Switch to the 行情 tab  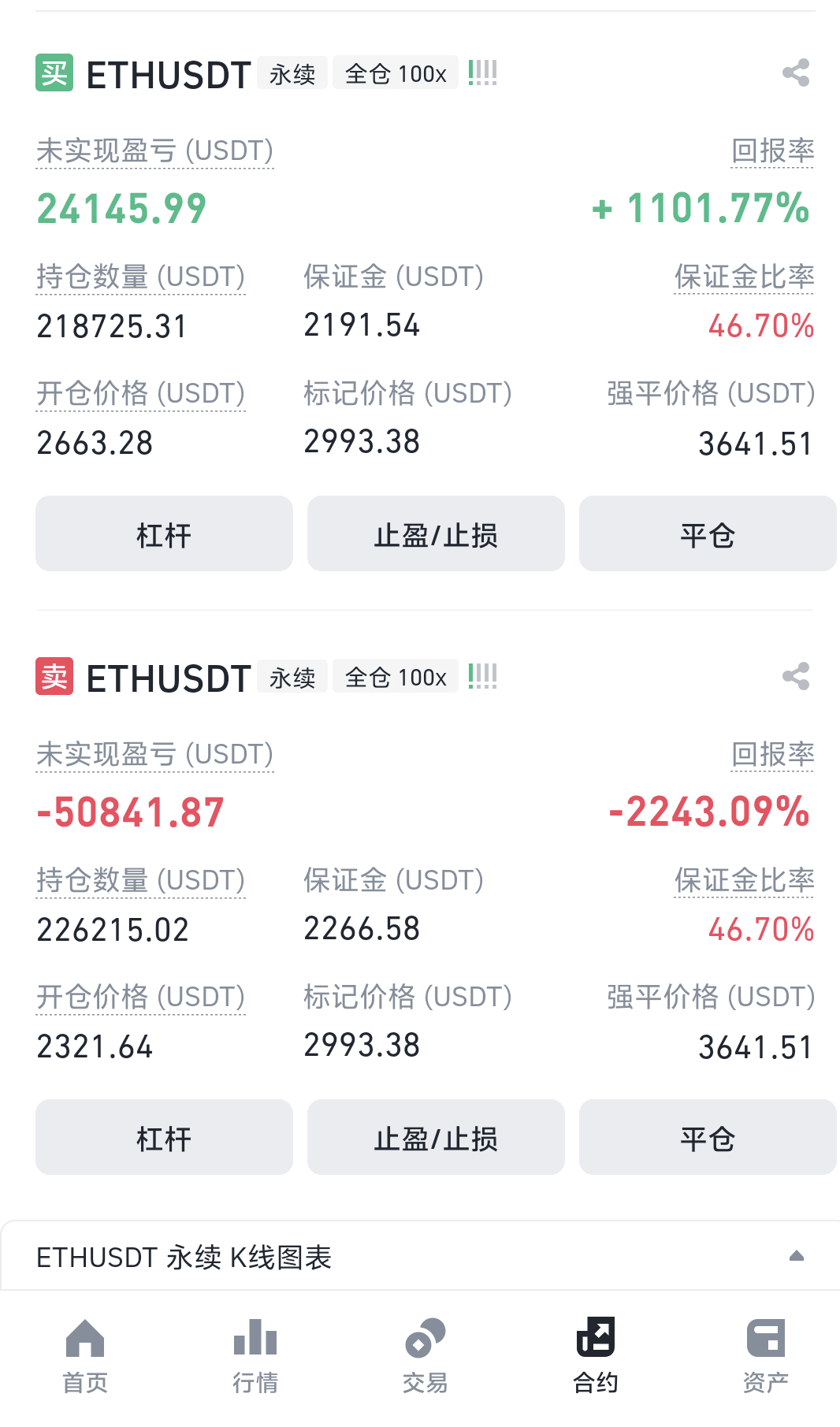click(x=255, y=1355)
